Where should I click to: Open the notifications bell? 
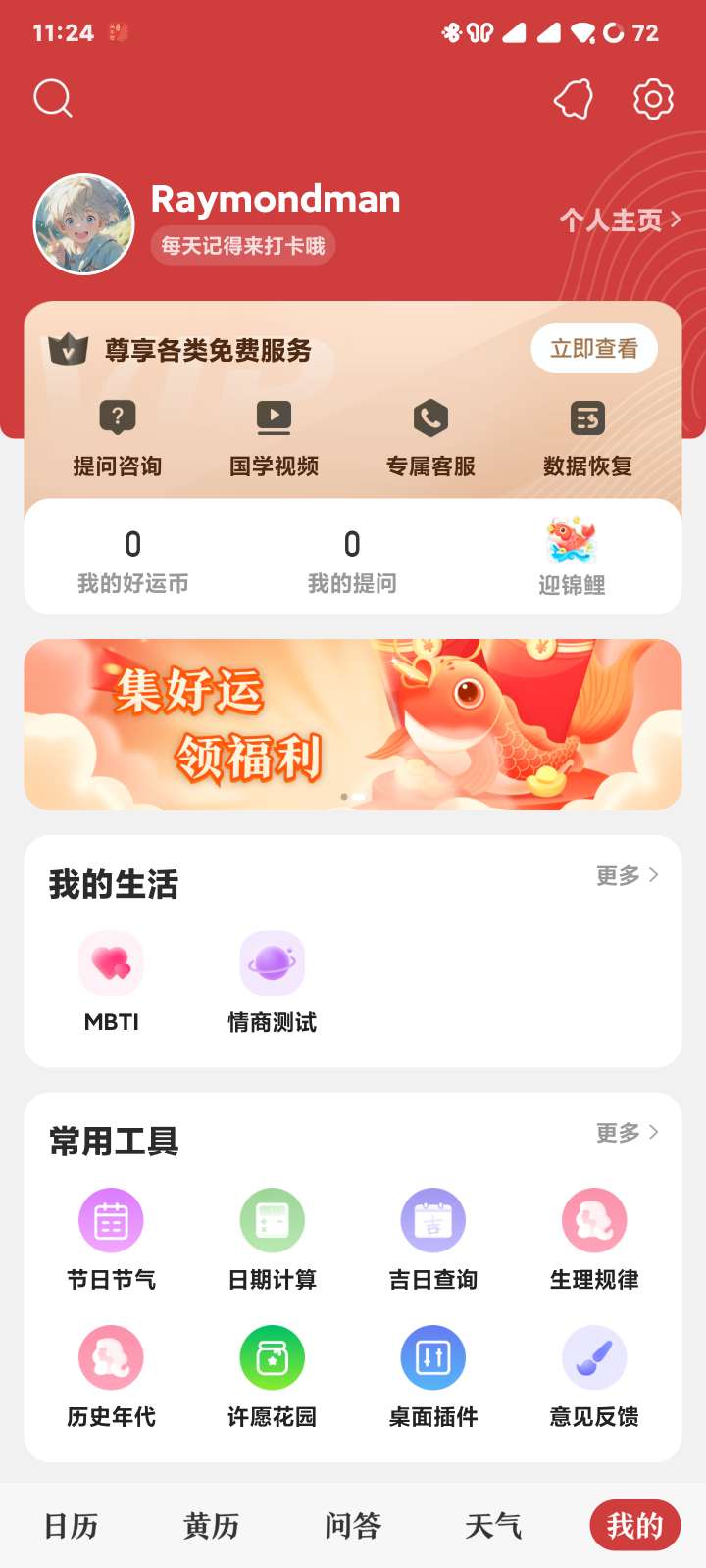point(575,98)
